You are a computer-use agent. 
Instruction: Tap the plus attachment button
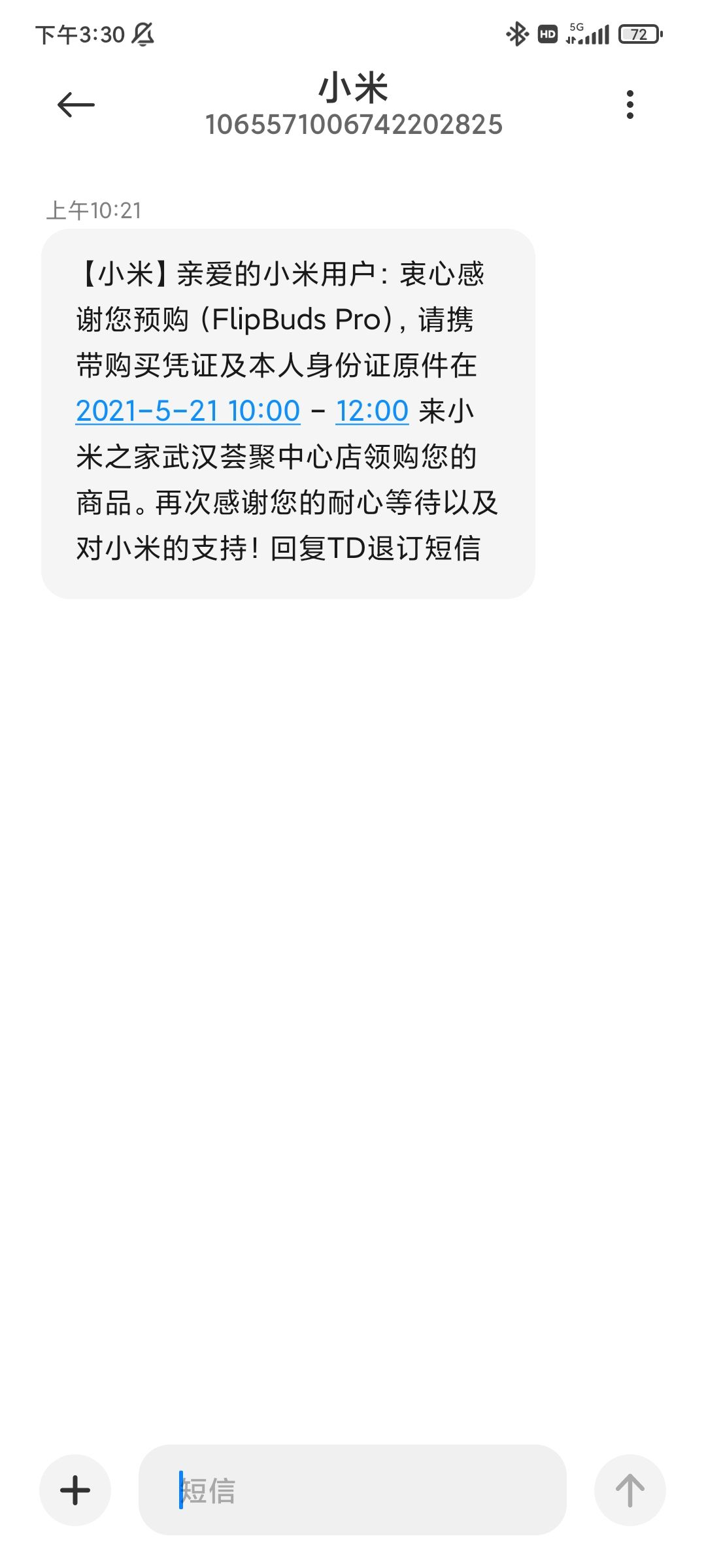75,1490
